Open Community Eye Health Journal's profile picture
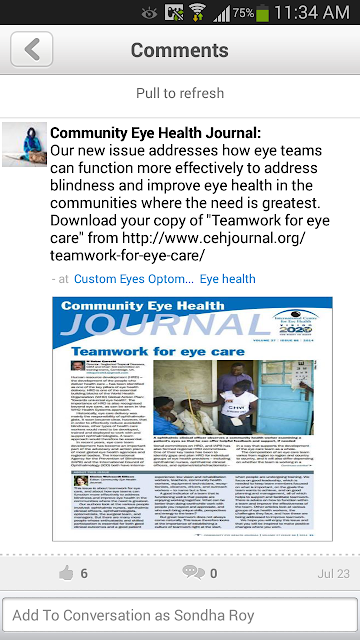This screenshot has height=640, width=360. 24,144
